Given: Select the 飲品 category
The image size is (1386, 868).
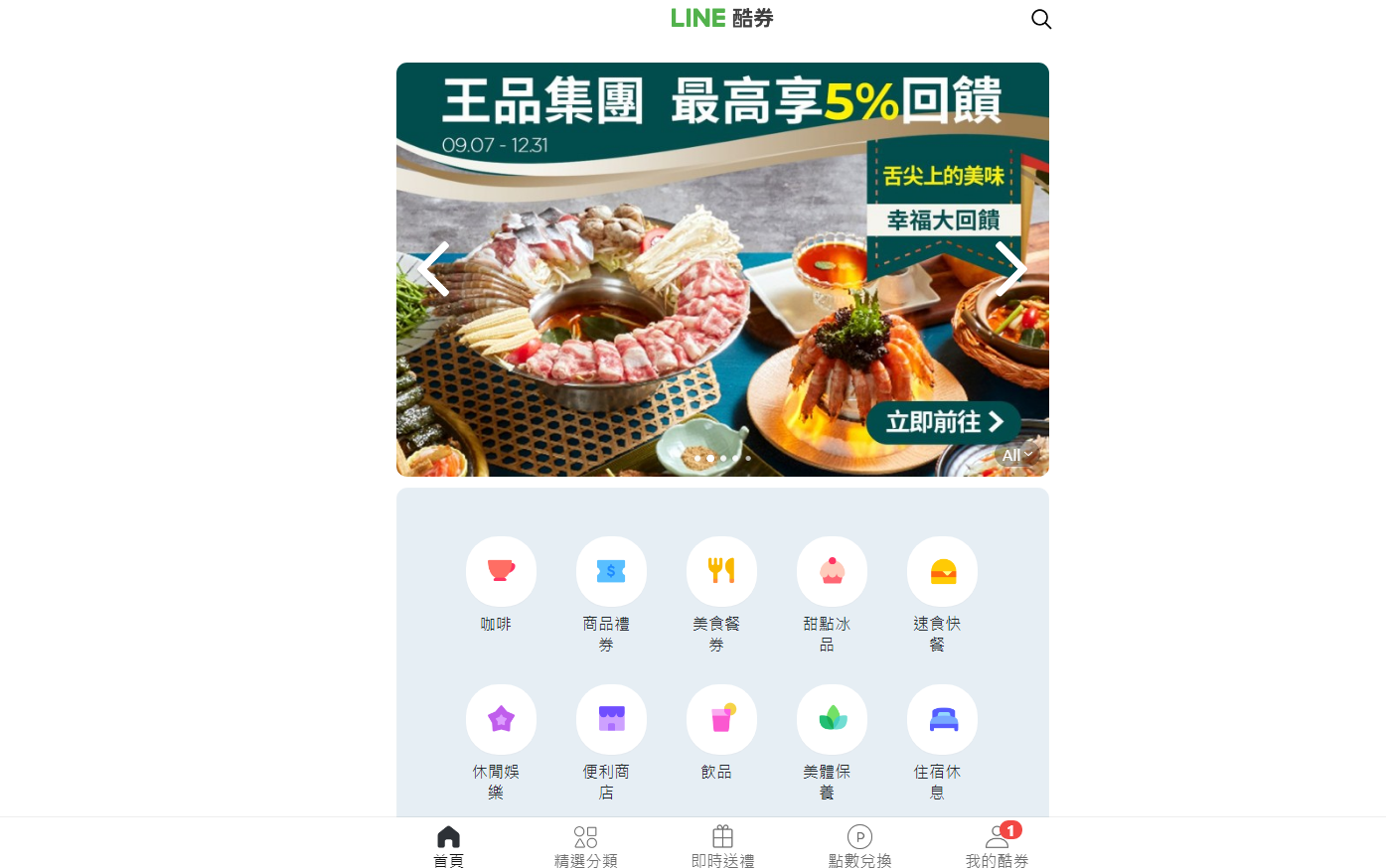Looking at the screenshot, I should [721, 719].
